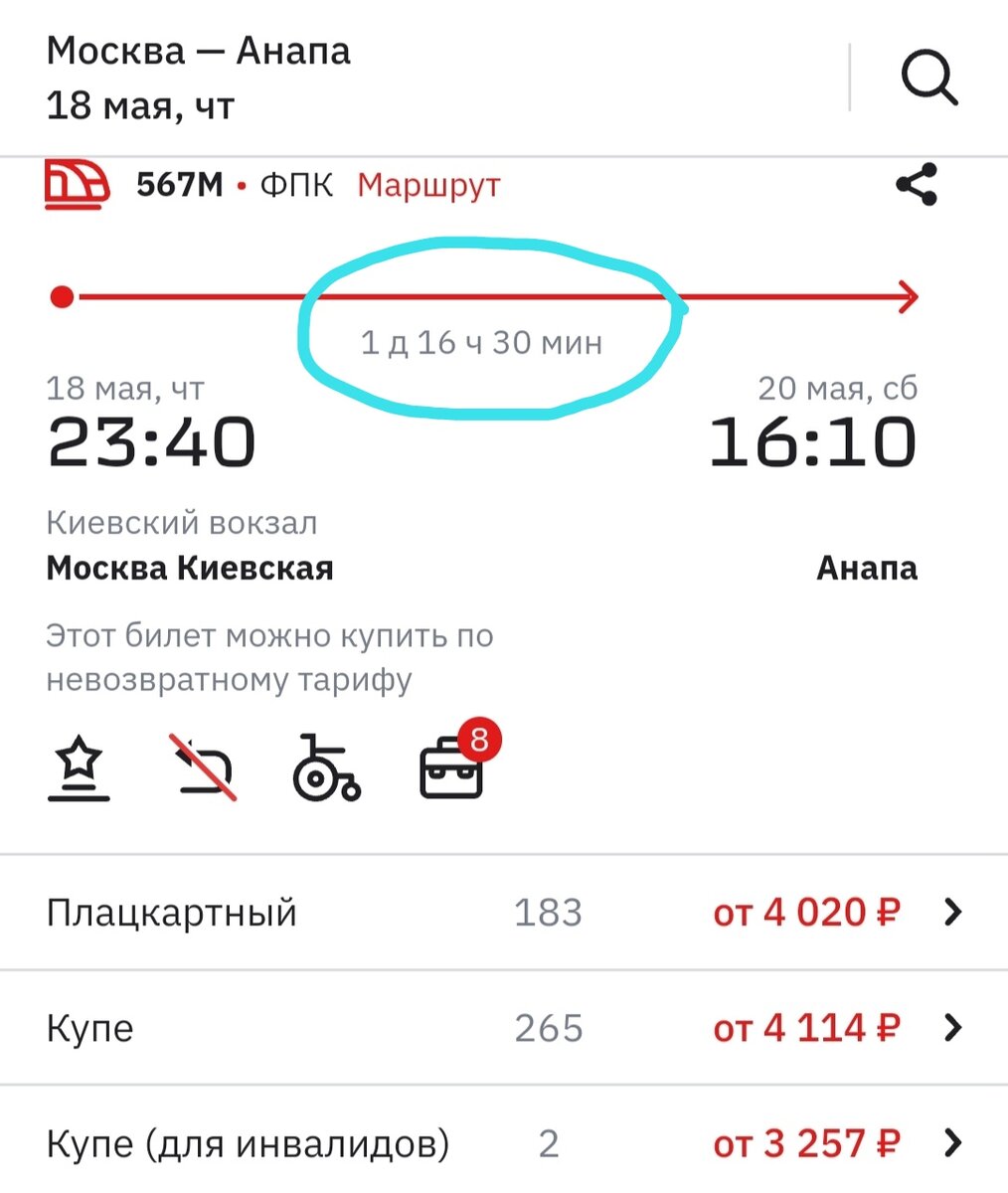
Task: Open Купе (для инвалидов) option
Action: tap(504, 1143)
